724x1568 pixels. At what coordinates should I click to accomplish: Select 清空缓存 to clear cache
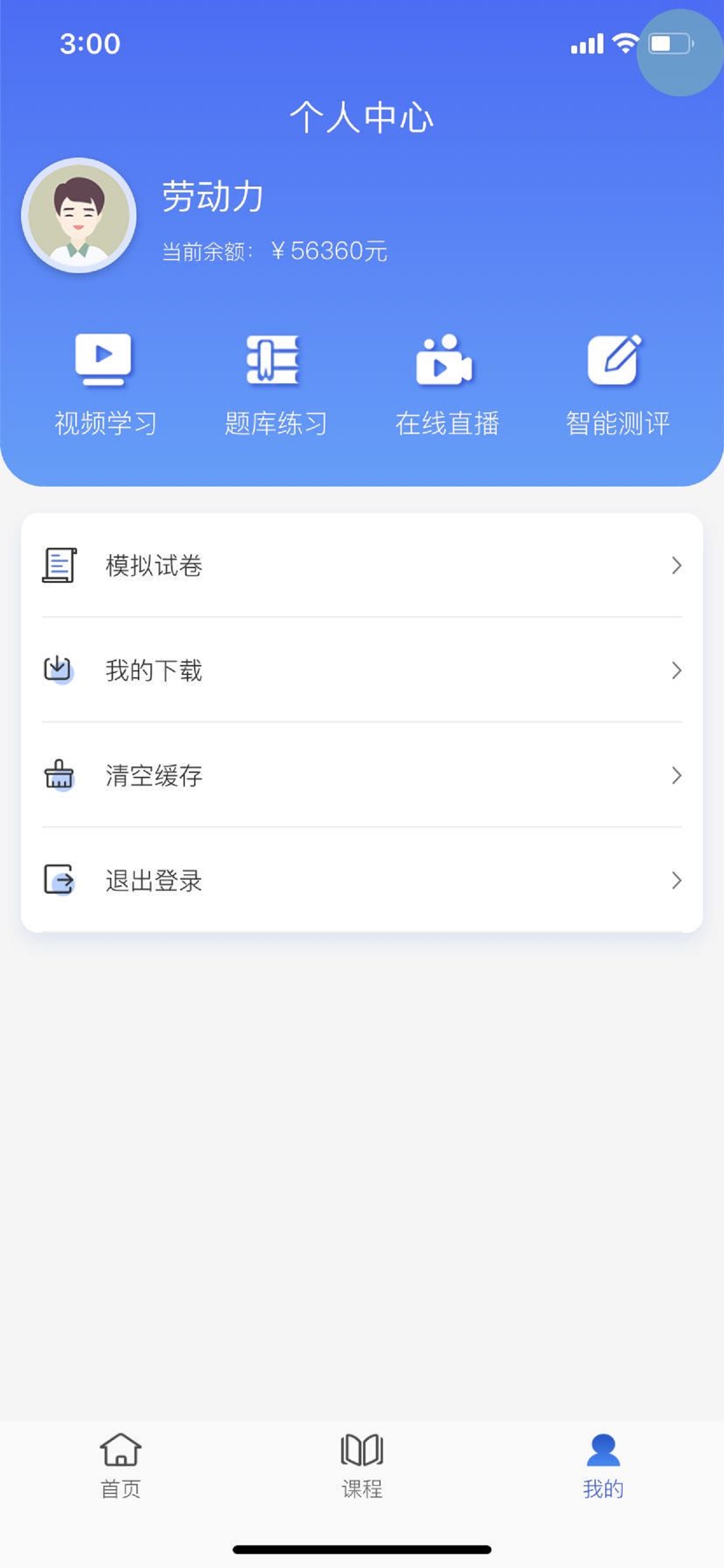pos(361,775)
